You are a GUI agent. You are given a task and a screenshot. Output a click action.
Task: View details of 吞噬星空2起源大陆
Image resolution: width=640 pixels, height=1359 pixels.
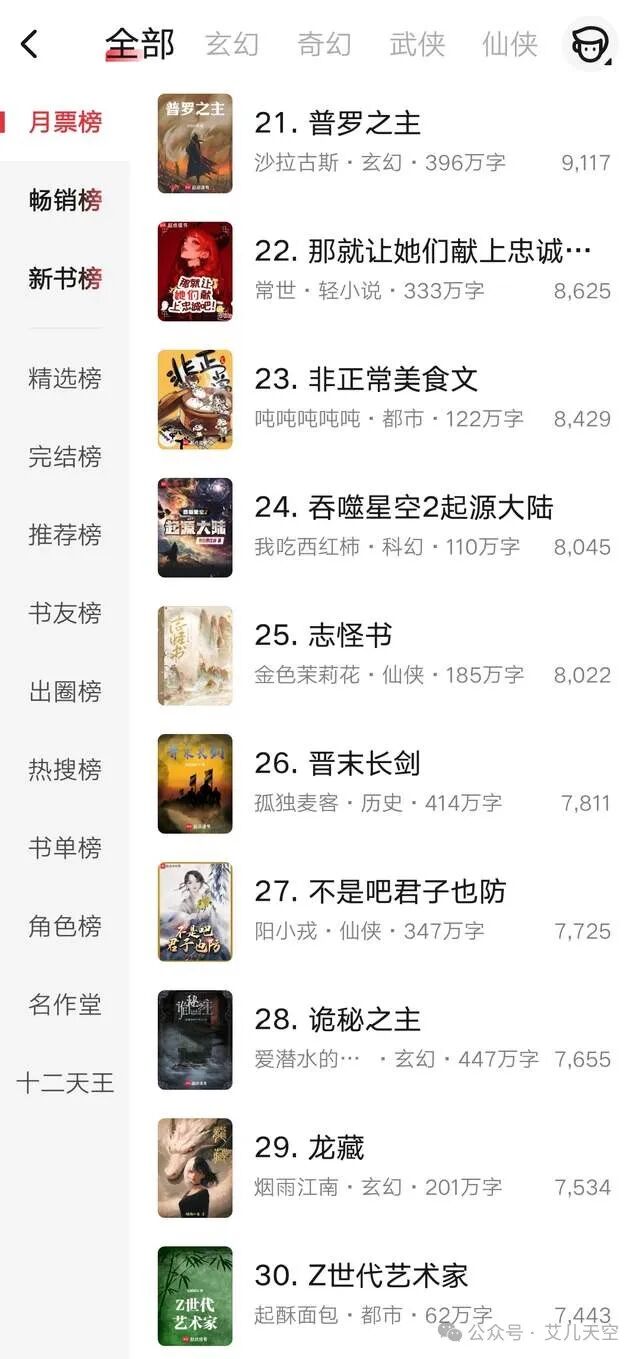[403, 508]
